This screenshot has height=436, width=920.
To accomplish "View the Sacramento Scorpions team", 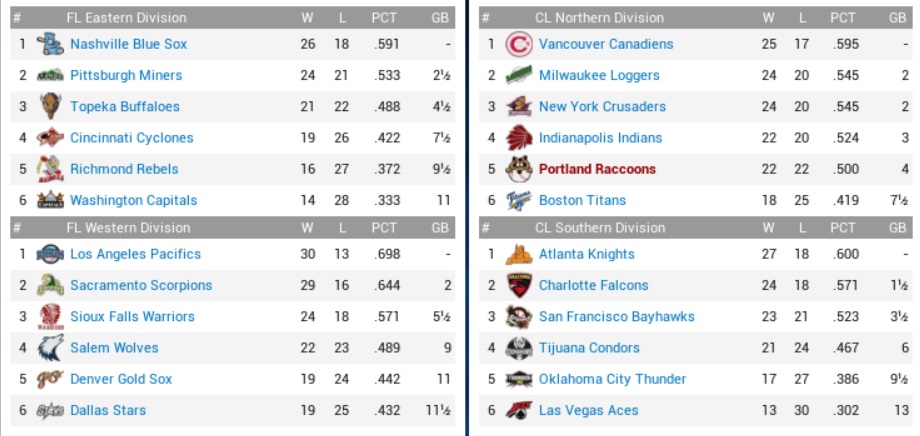I will coord(141,285).
